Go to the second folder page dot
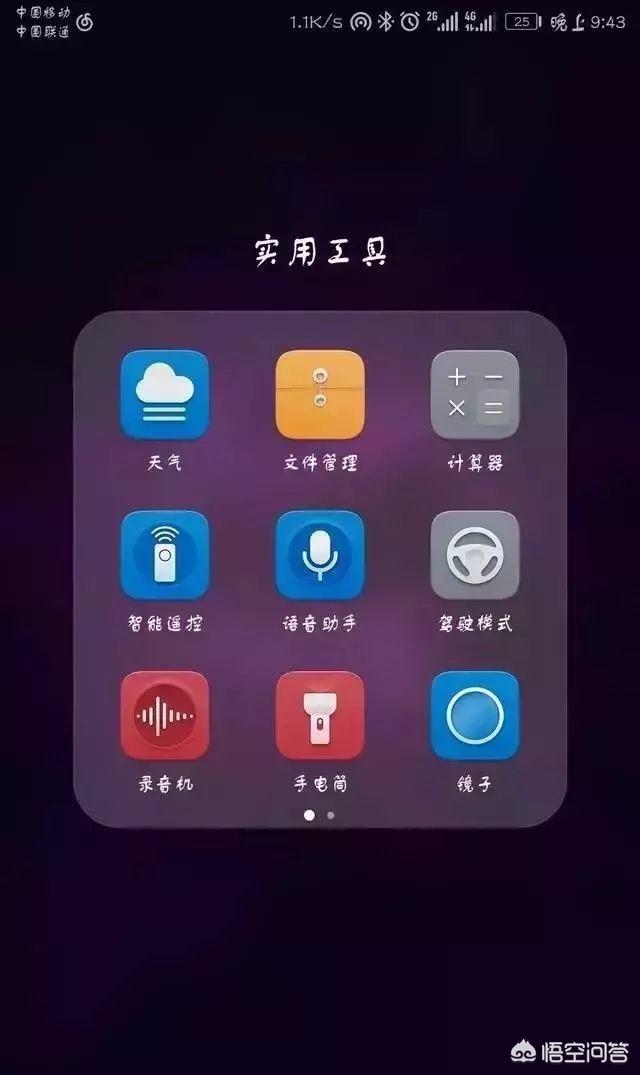Image resolution: width=640 pixels, height=1075 pixels. pyautogui.click(x=331, y=815)
